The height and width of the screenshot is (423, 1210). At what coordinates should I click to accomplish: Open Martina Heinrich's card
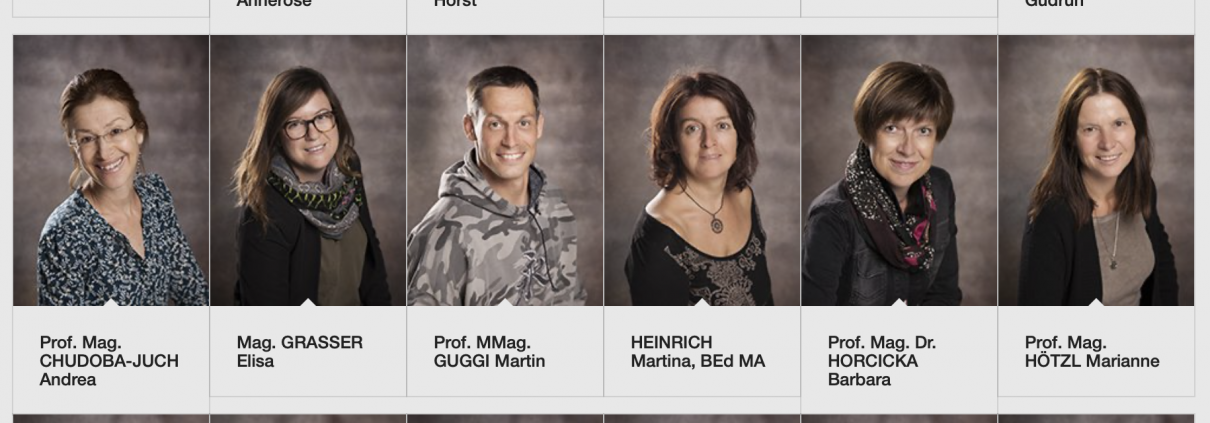click(x=702, y=172)
